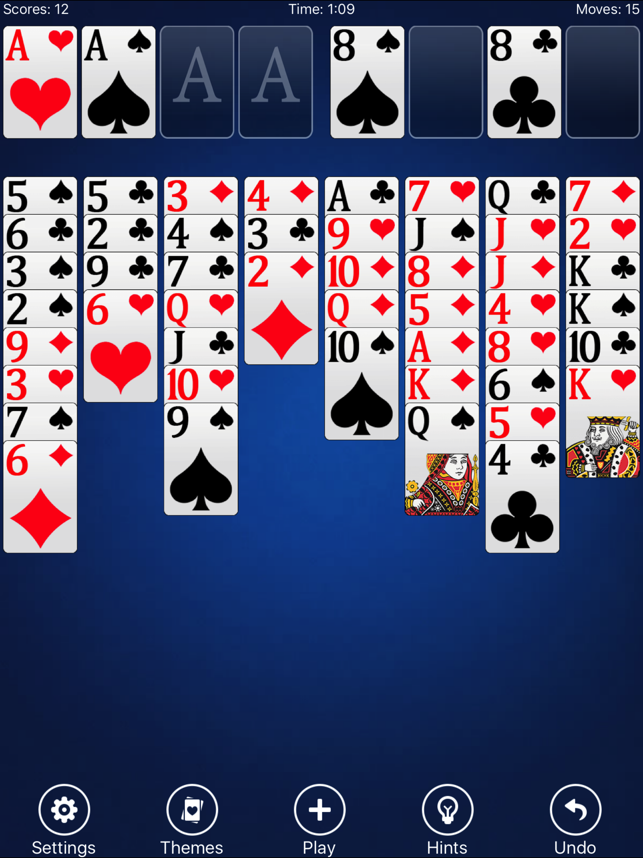Tap the 8 of spades free cell
Screen dimensions: 643x858
coord(367,83)
